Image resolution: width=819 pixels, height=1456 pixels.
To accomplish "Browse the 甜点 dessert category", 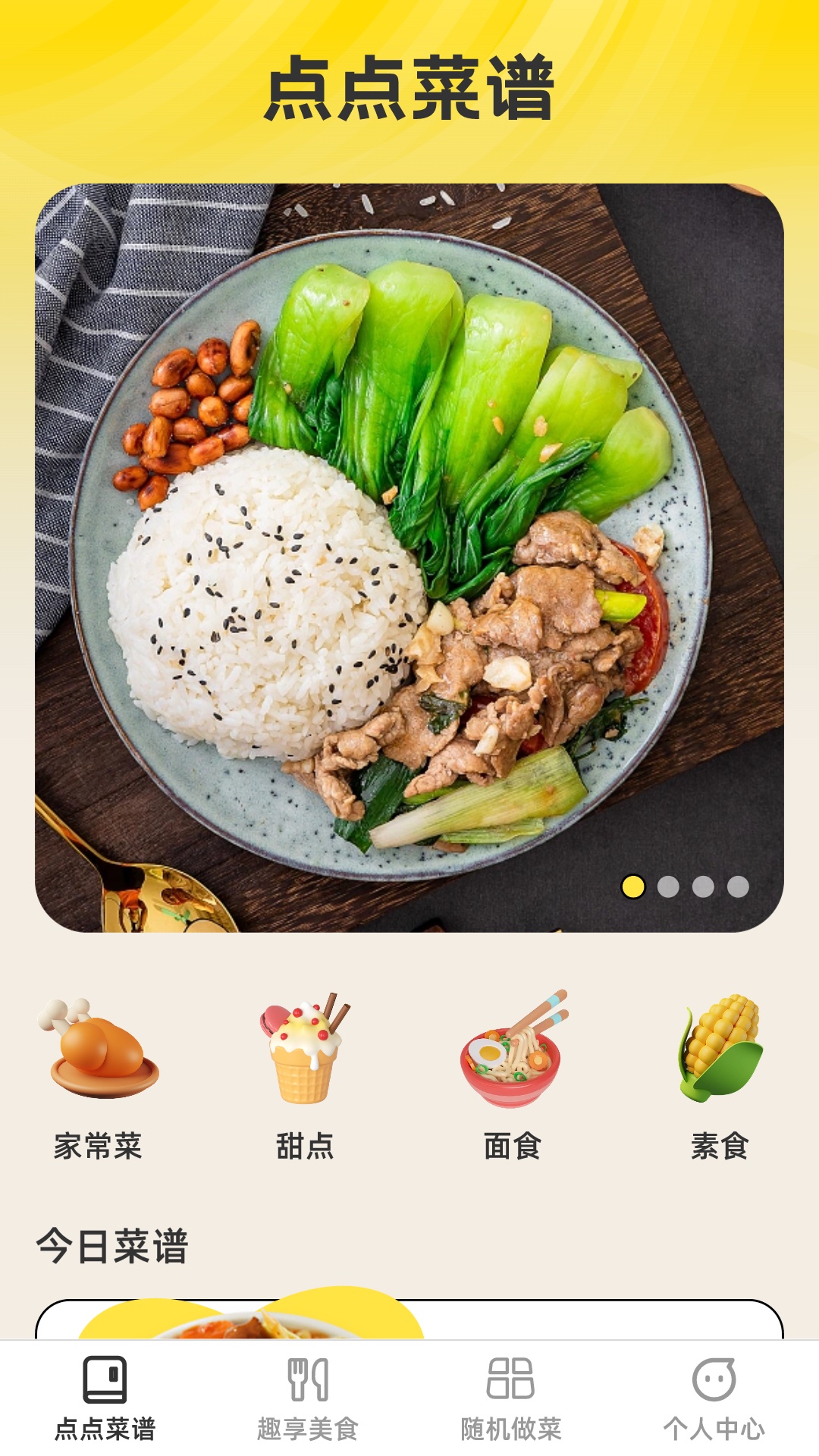I will (x=305, y=1077).
